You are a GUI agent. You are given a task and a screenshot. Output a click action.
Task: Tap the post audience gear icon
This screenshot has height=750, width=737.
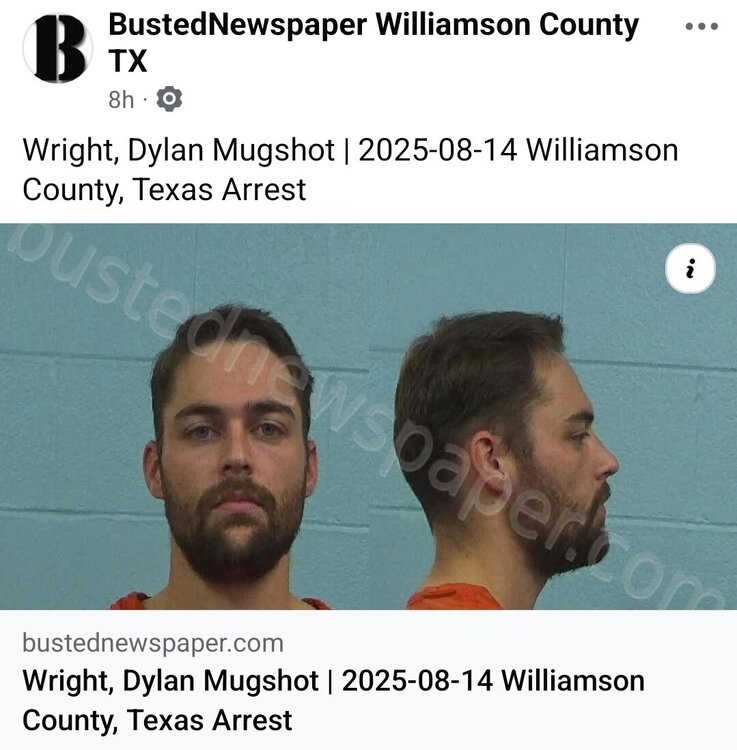(x=170, y=99)
